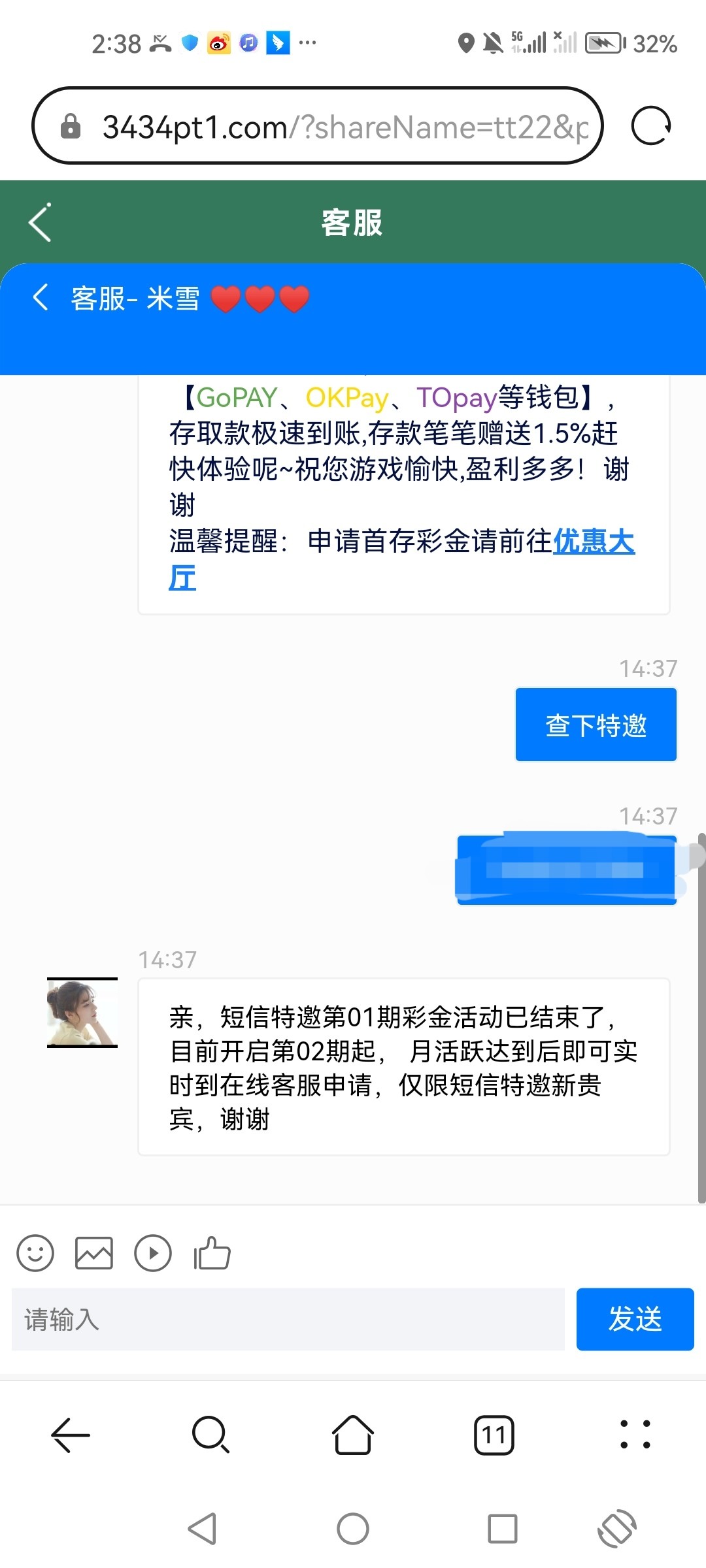Send the message with 发送
Viewport: 706px width, 1568px height.
coord(634,1319)
